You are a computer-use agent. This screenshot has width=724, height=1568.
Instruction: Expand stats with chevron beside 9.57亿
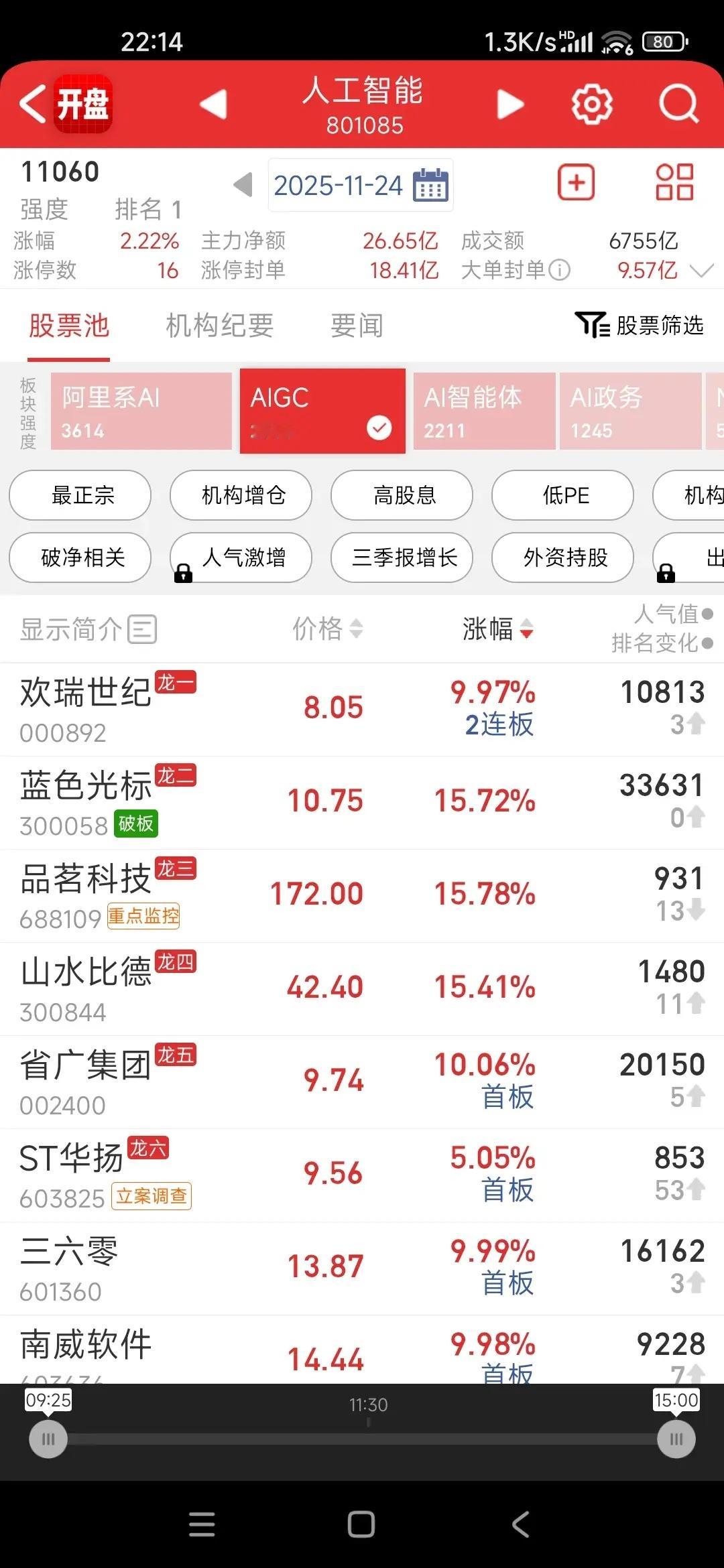701,271
